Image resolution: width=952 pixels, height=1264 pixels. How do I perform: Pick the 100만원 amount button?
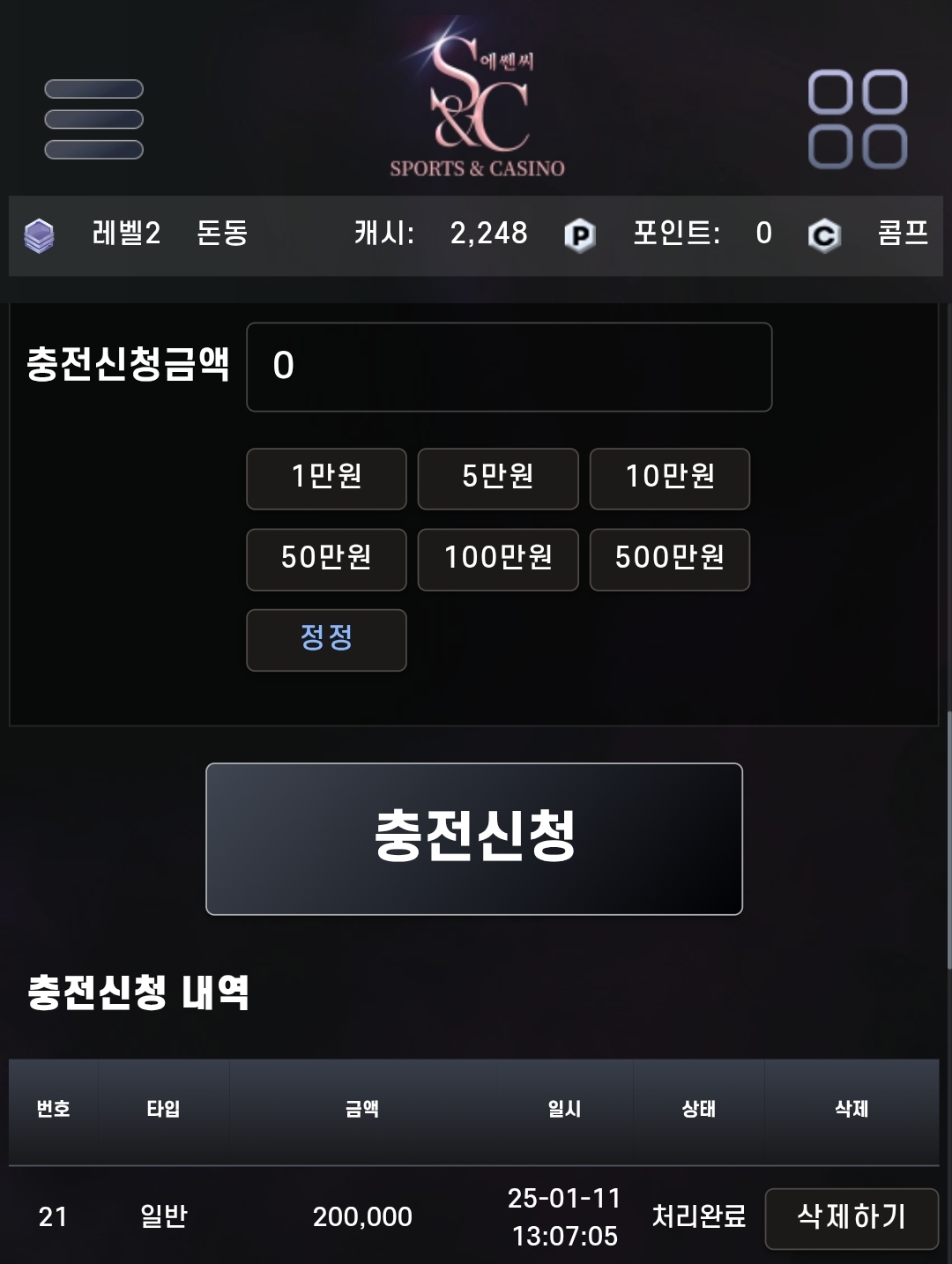pos(497,559)
